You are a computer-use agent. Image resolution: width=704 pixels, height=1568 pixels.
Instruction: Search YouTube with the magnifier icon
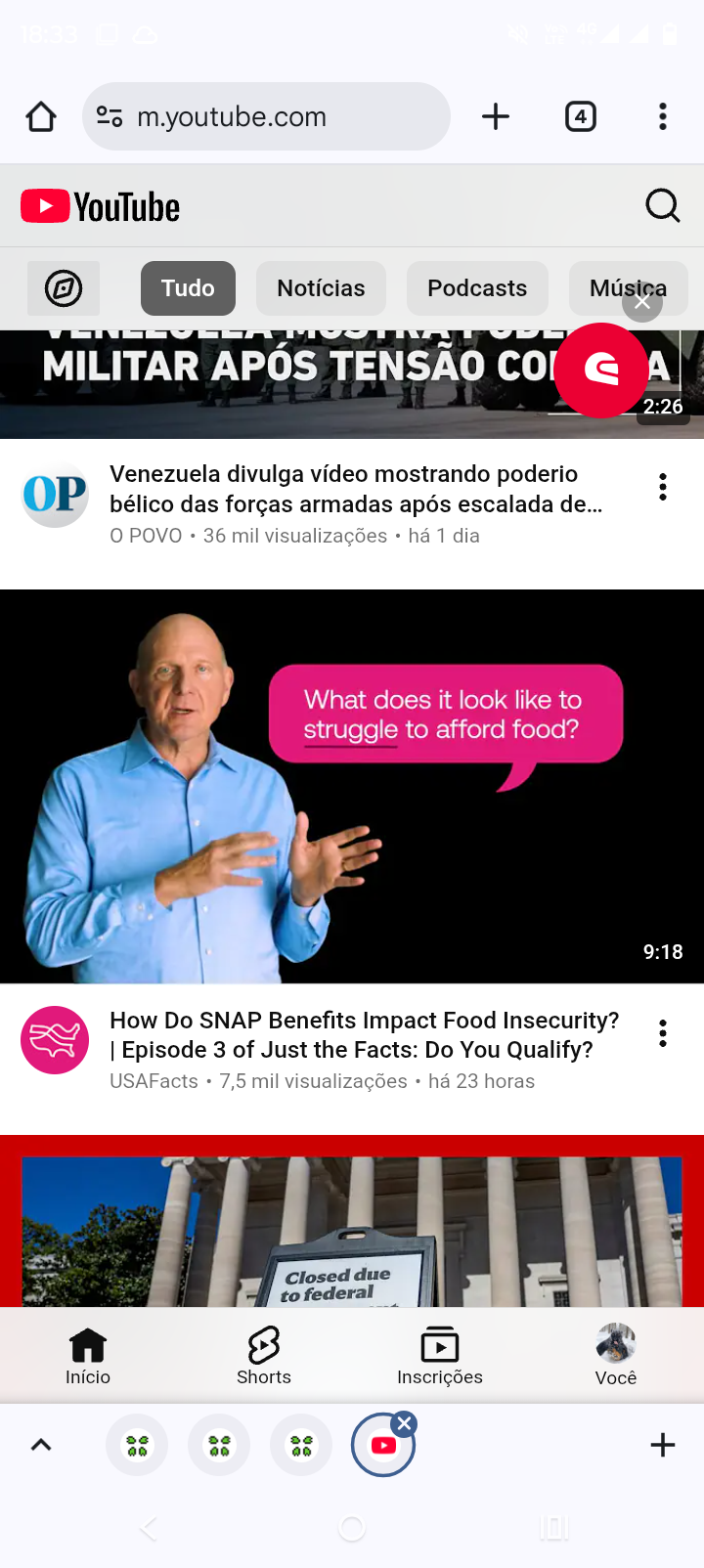[663, 206]
